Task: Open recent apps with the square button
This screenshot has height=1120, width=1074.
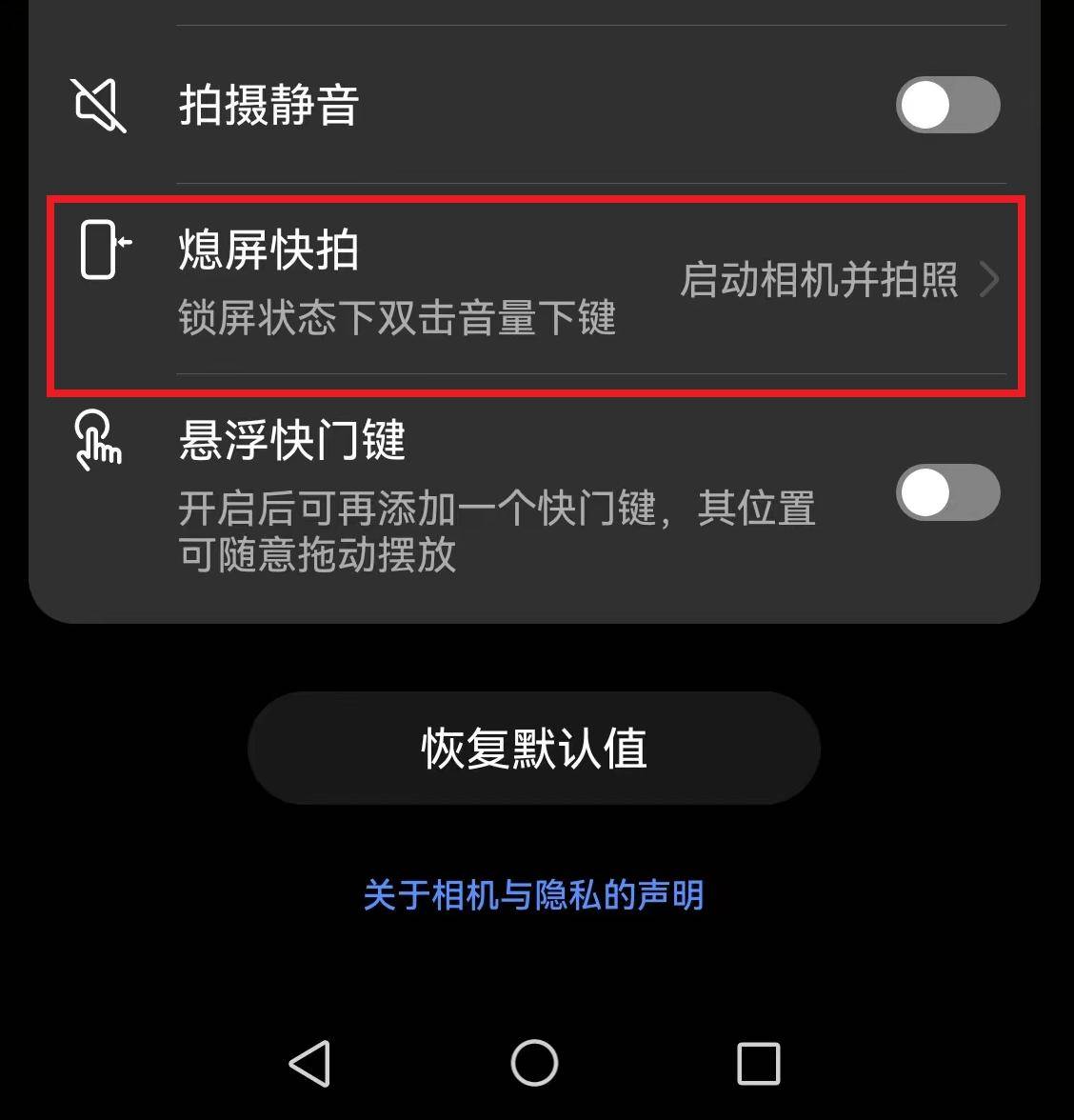Action: (x=758, y=1063)
